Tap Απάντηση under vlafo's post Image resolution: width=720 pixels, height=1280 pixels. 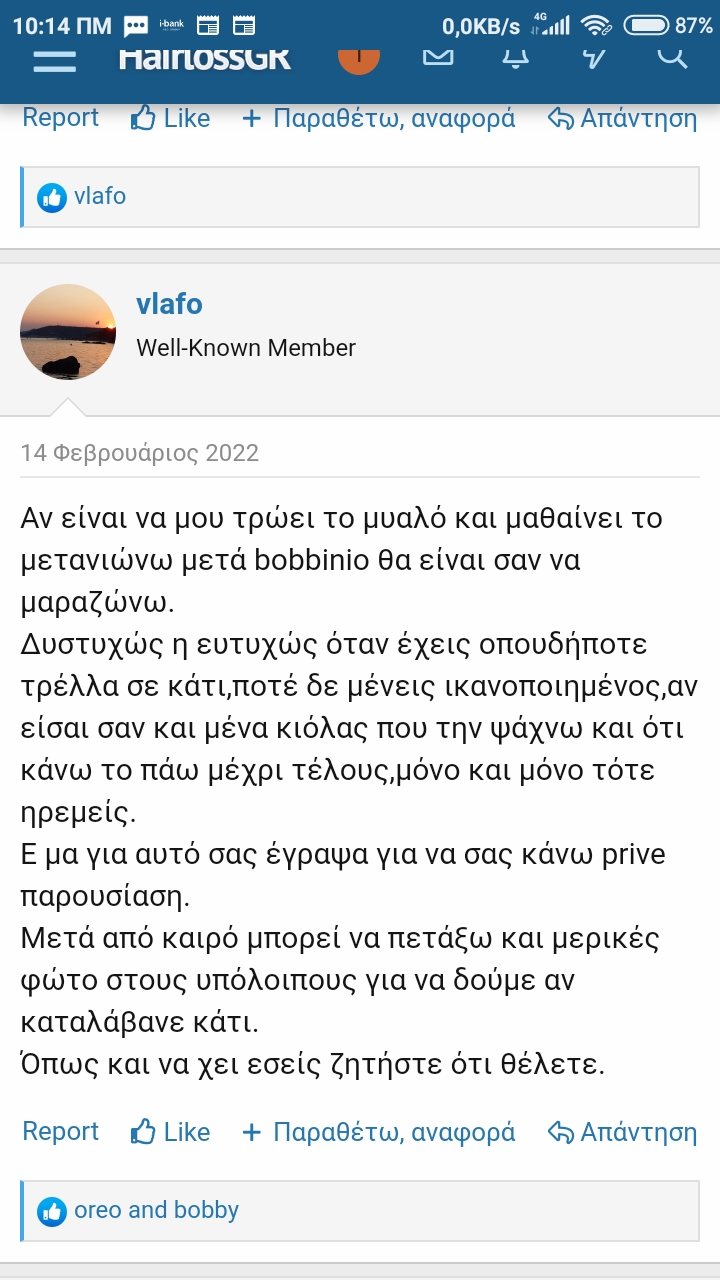coord(622,1131)
